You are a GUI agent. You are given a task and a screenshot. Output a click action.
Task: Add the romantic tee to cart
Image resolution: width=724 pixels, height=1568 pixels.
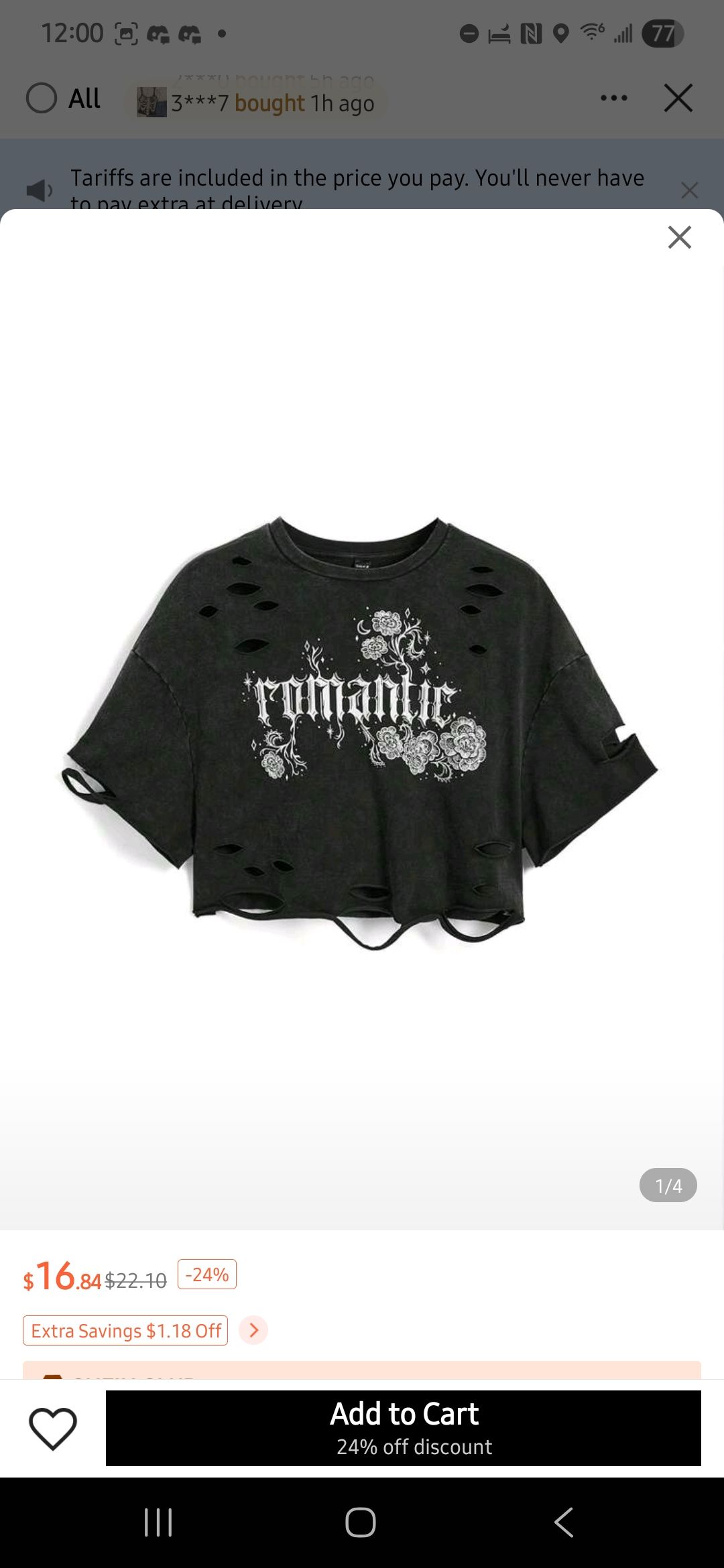pos(404,1428)
